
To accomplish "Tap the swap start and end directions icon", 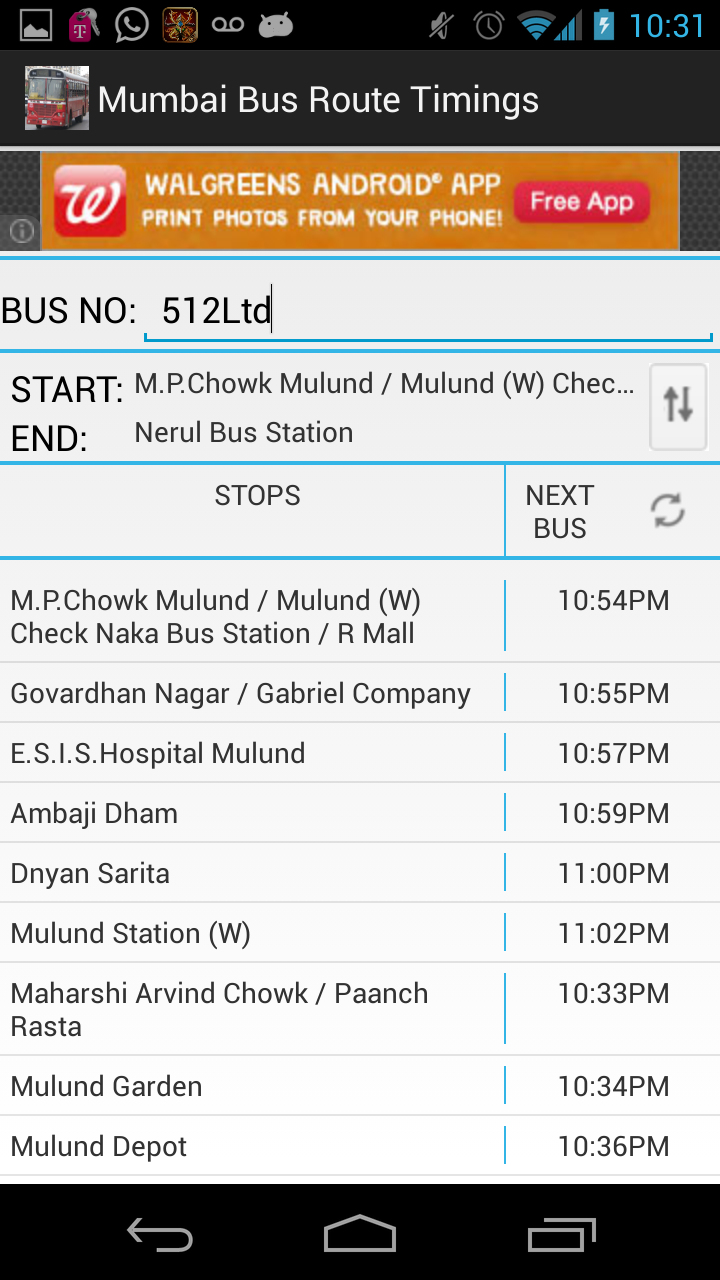I will tap(677, 407).
